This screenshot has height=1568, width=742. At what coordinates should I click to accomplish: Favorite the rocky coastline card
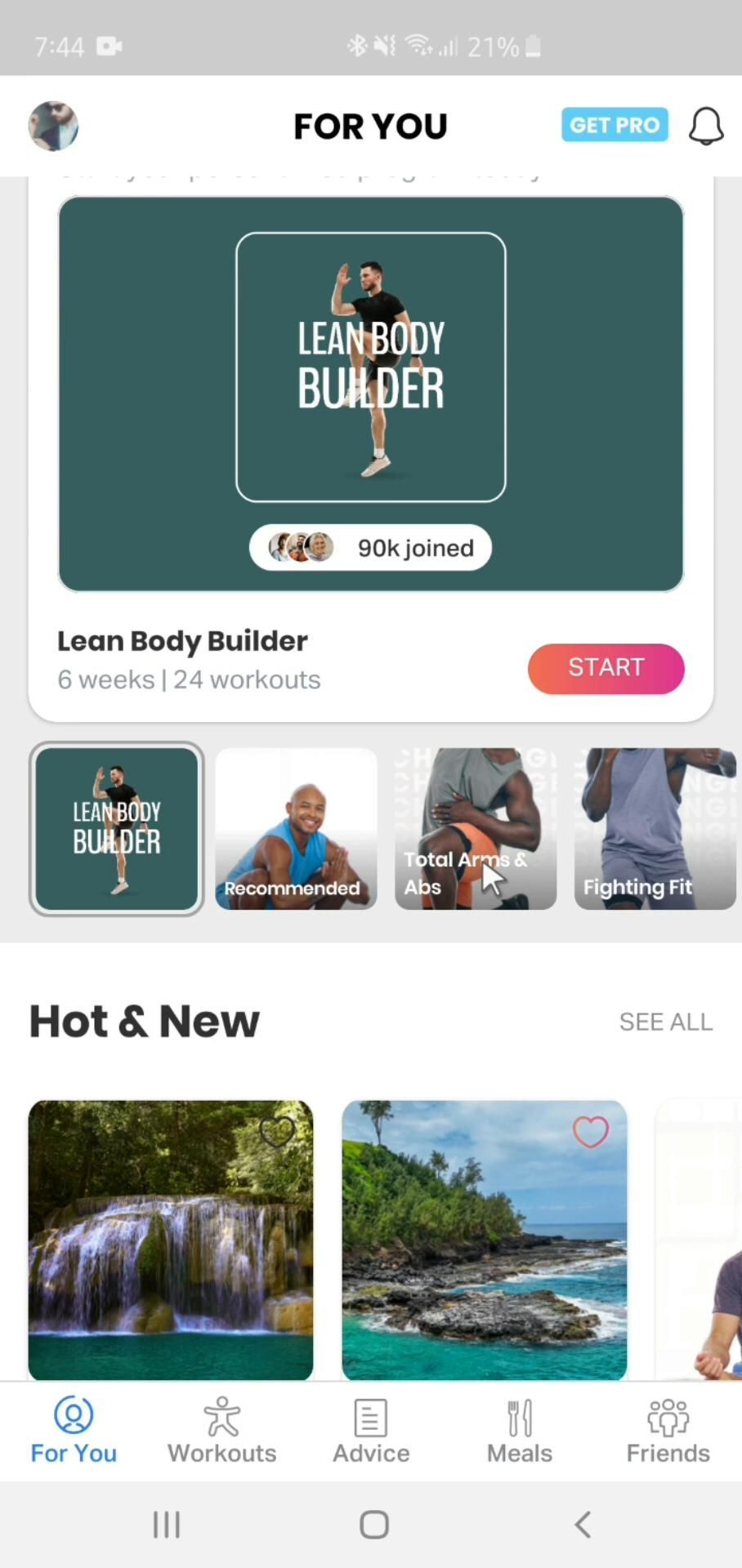click(x=590, y=1132)
